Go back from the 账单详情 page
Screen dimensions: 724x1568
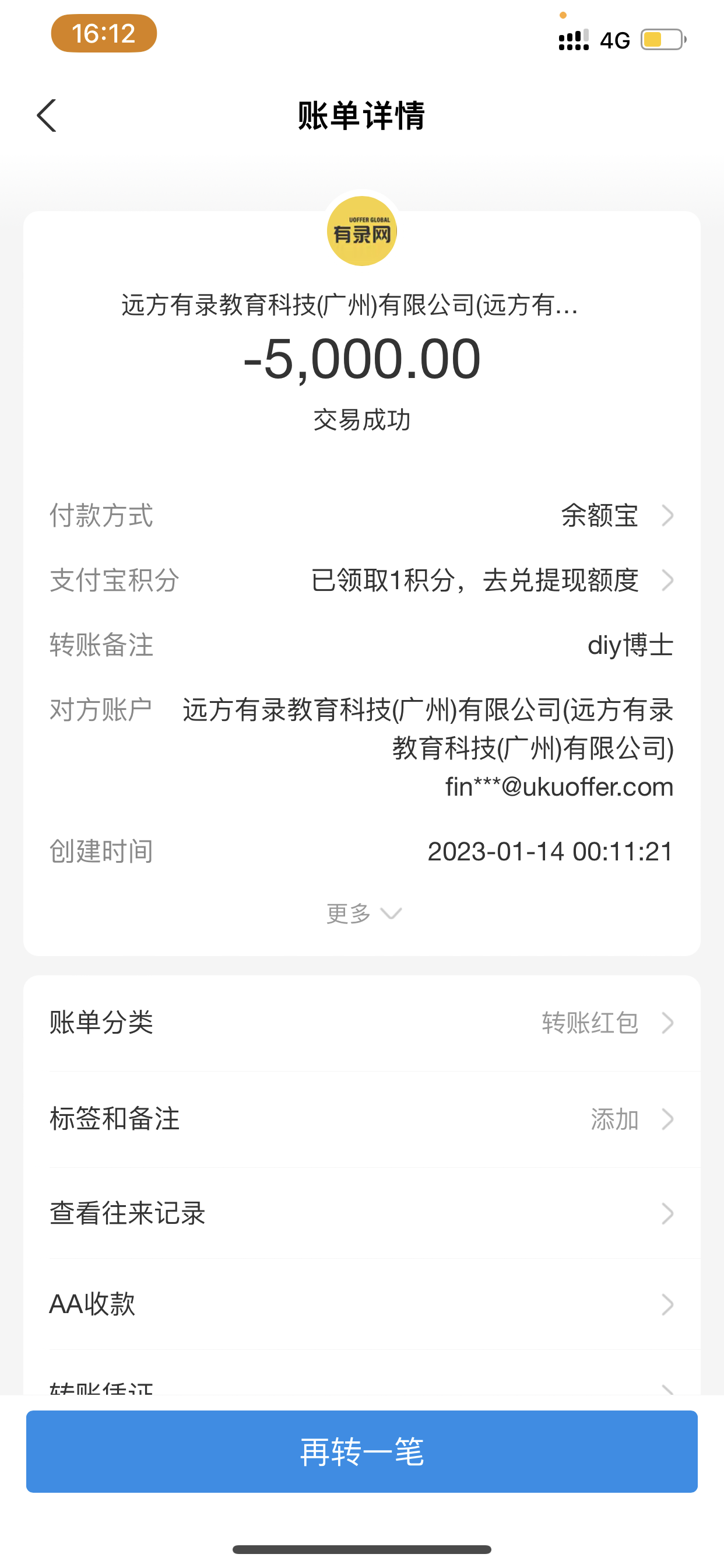47,116
